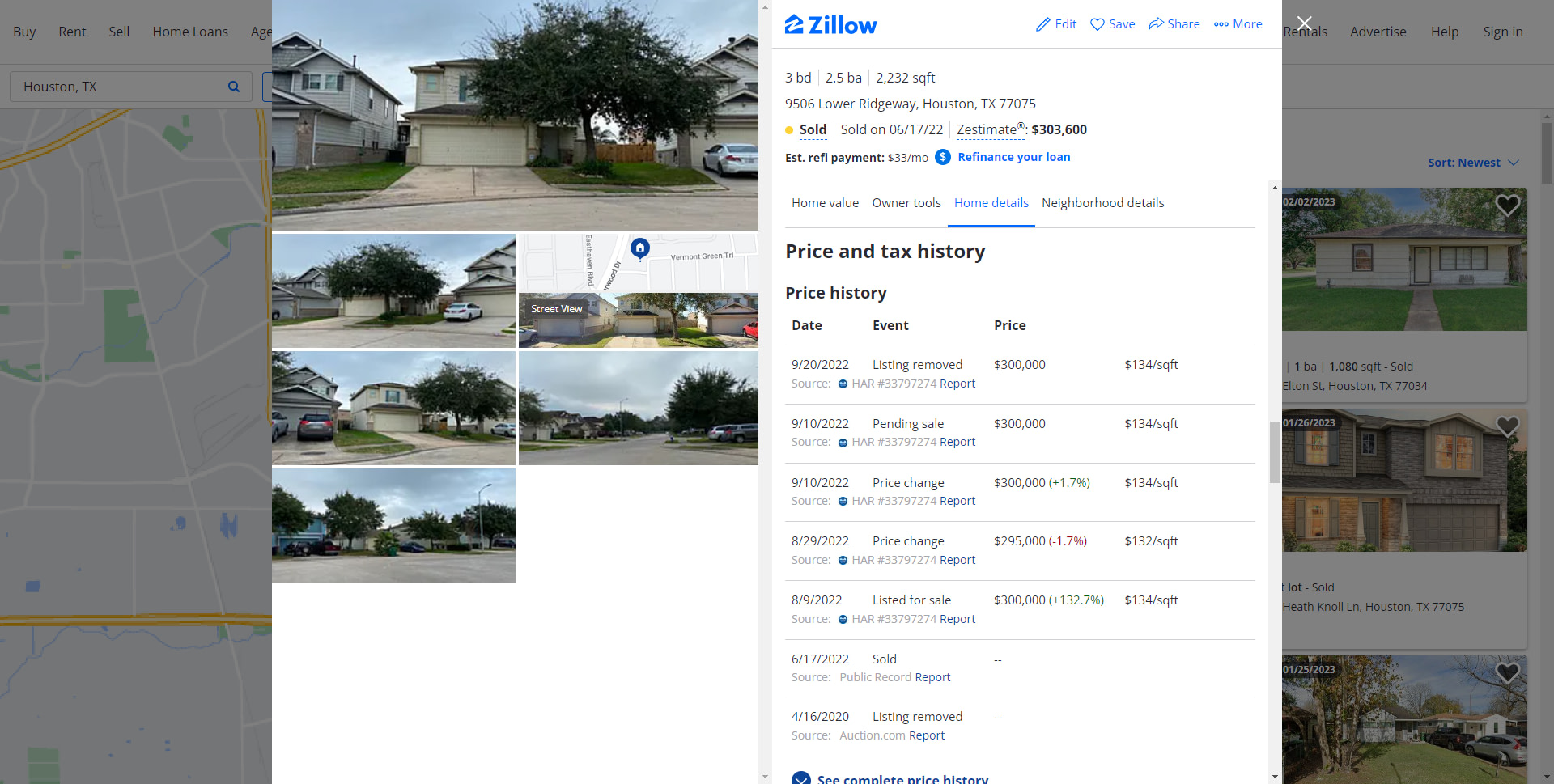
Task: Open the main house photo
Action: [515, 115]
